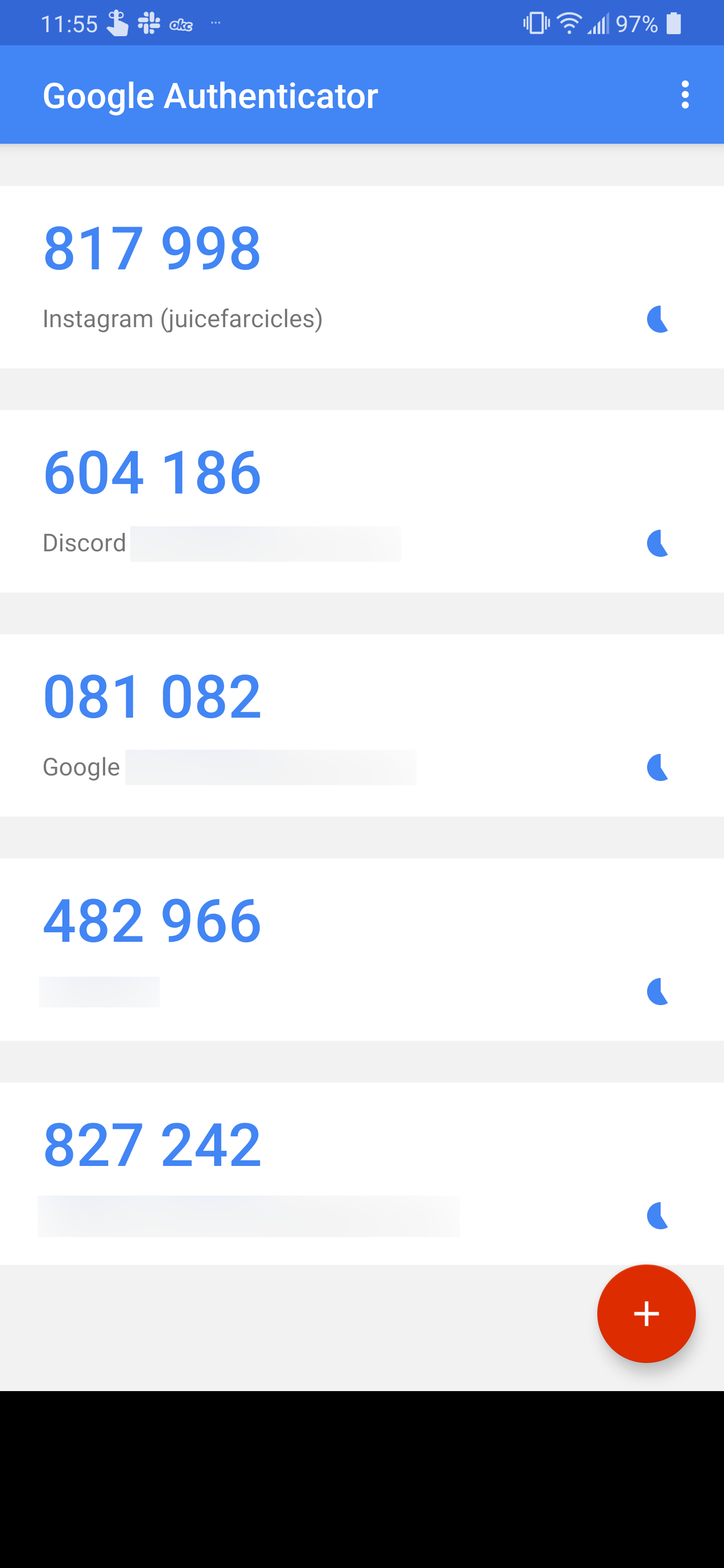Viewport: 724px width, 1568px height.
Task: Tap the entry with code 482 966
Action: click(x=361, y=949)
